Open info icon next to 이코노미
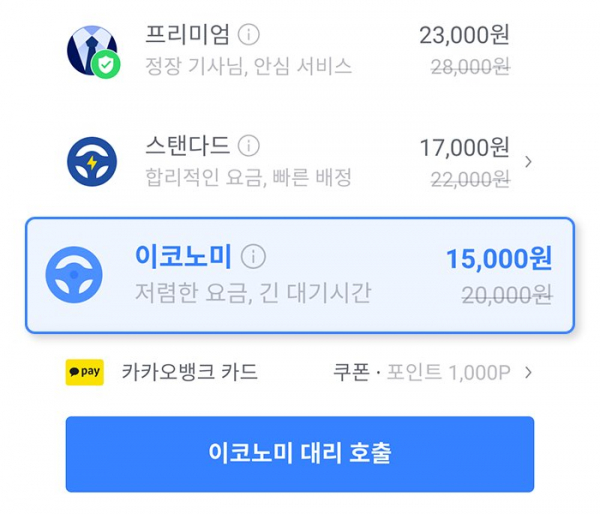Image resolution: width=600 pixels, height=514 pixels. pyautogui.click(x=254, y=257)
